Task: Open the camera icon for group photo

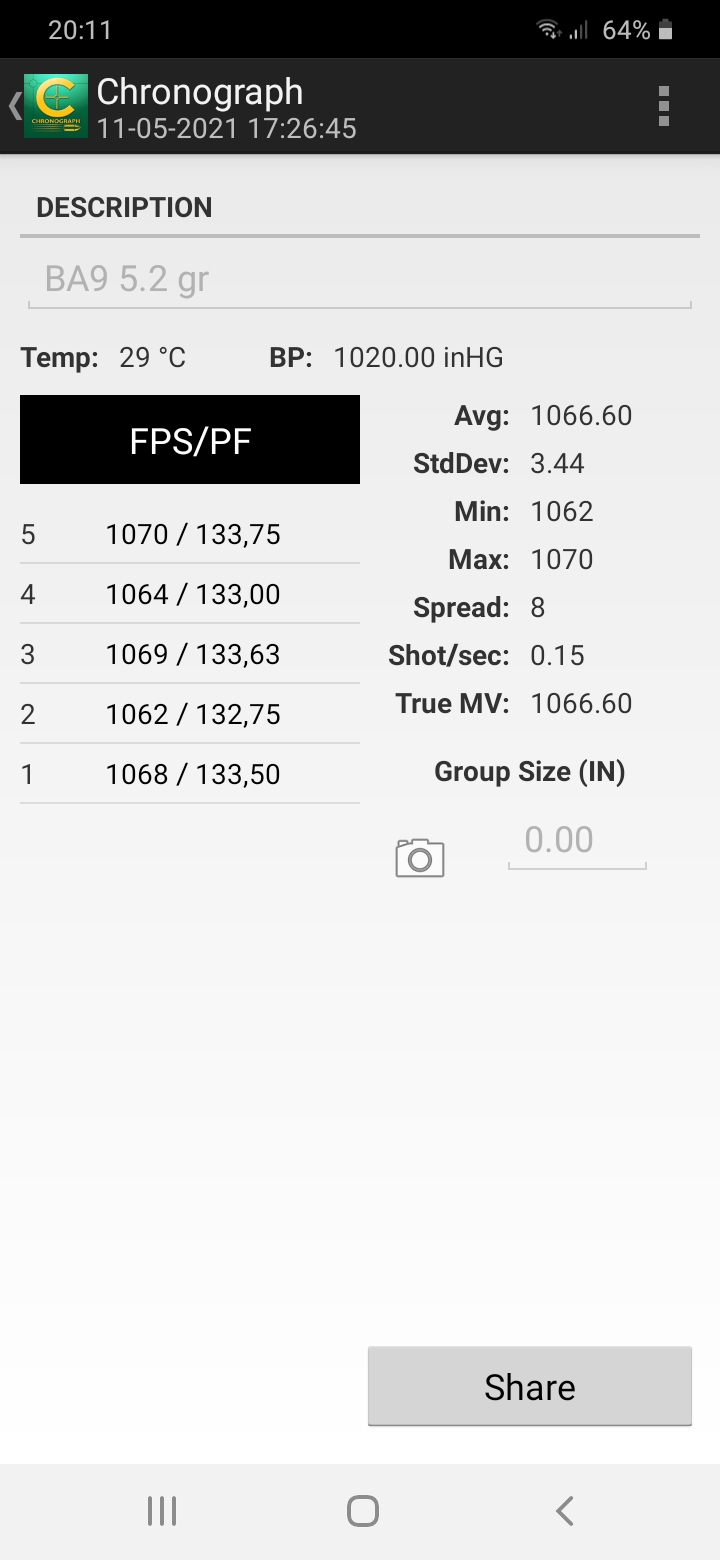Action: pos(420,858)
